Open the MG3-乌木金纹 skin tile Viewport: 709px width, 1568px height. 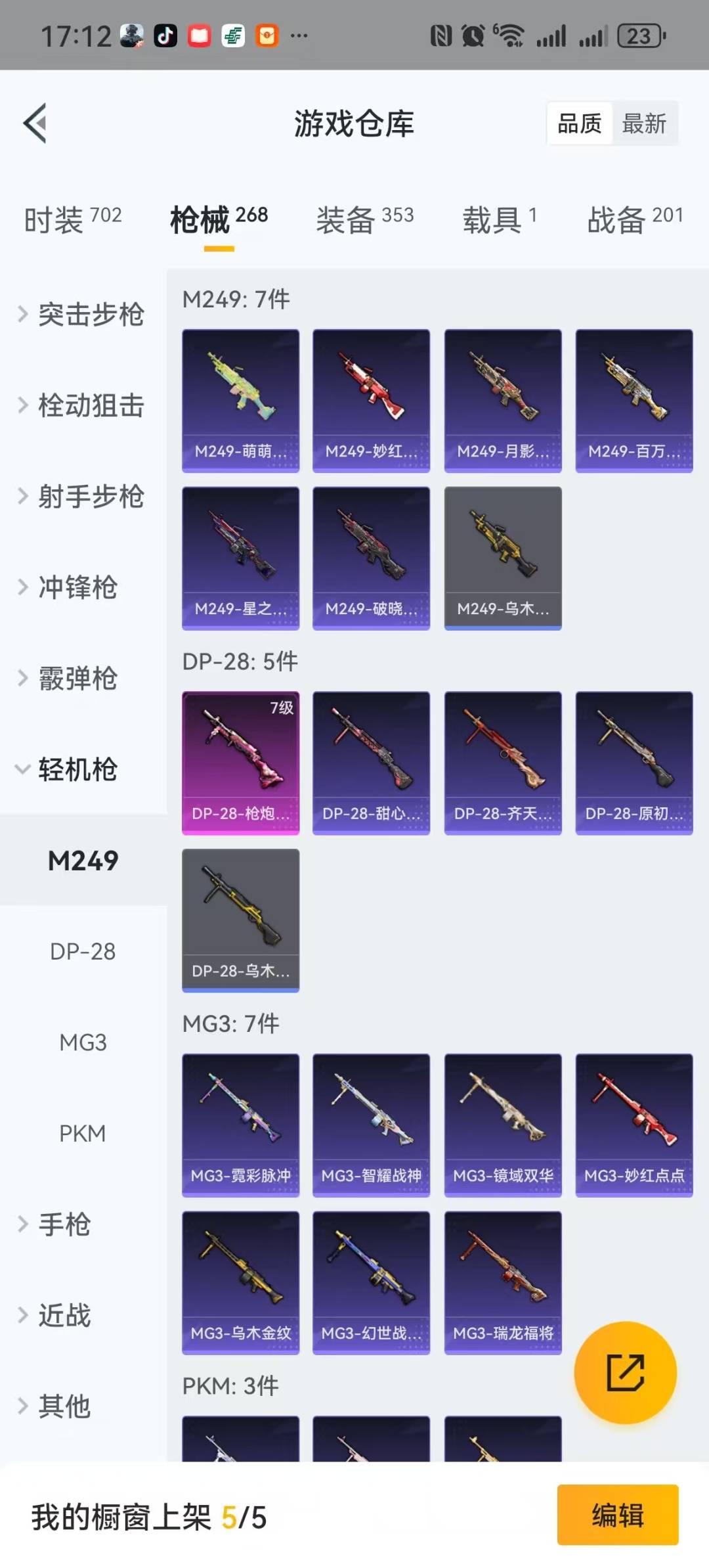(240, 1282)
